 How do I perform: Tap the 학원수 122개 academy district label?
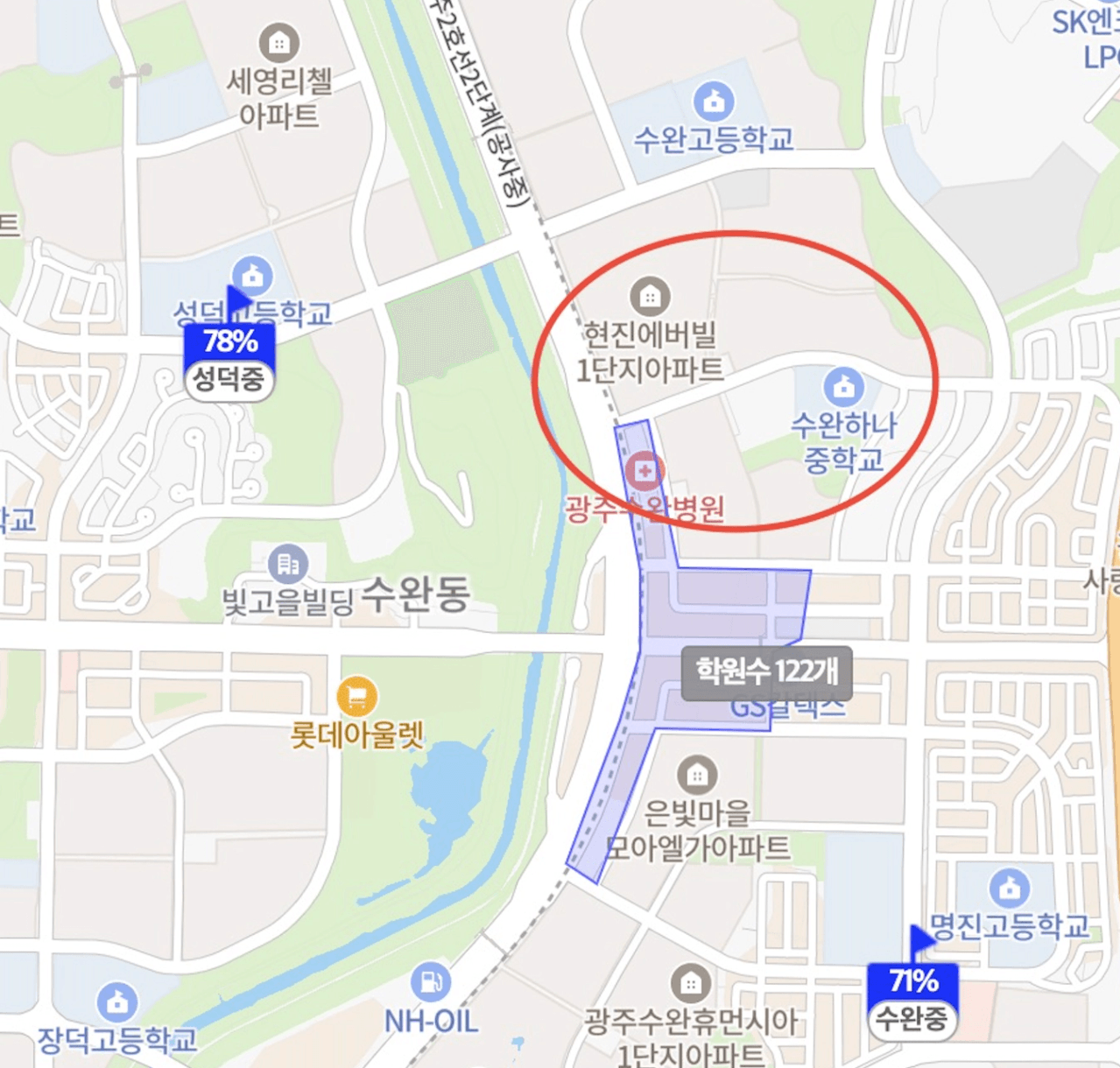tap(766, 671)
